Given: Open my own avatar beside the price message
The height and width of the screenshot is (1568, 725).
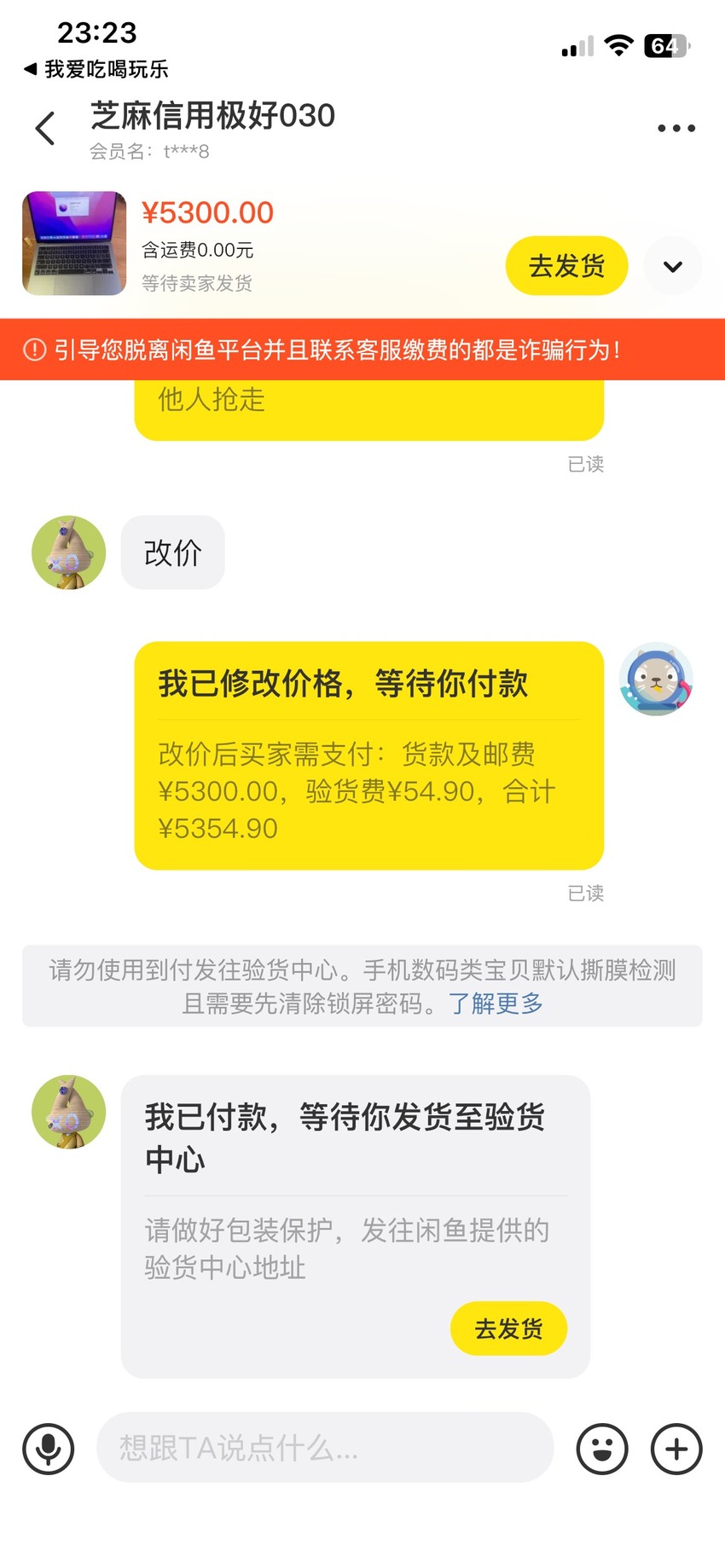Looking at the screenshot, I should click(x=656, y=679).
